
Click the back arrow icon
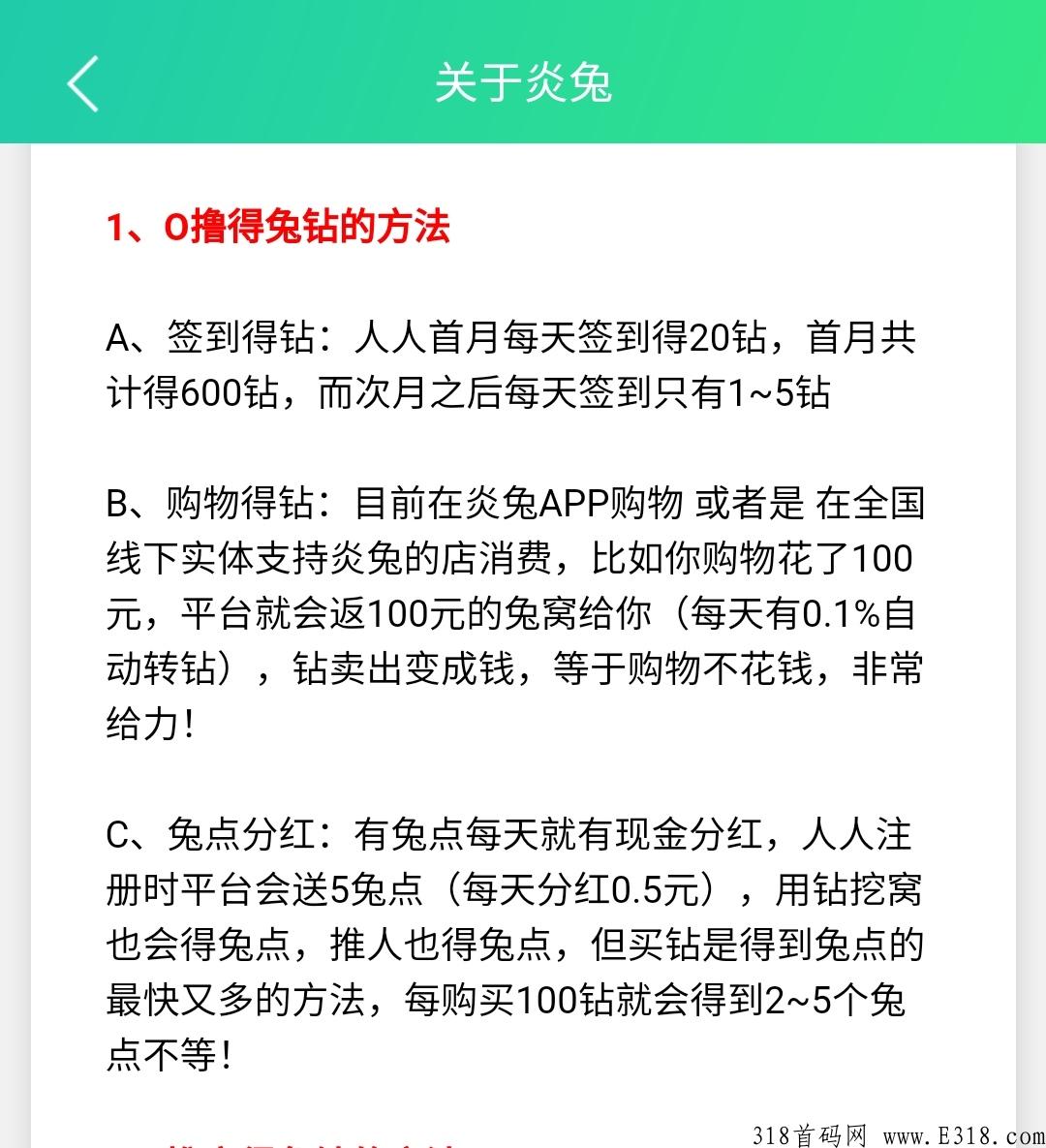(x=82, y=83)
